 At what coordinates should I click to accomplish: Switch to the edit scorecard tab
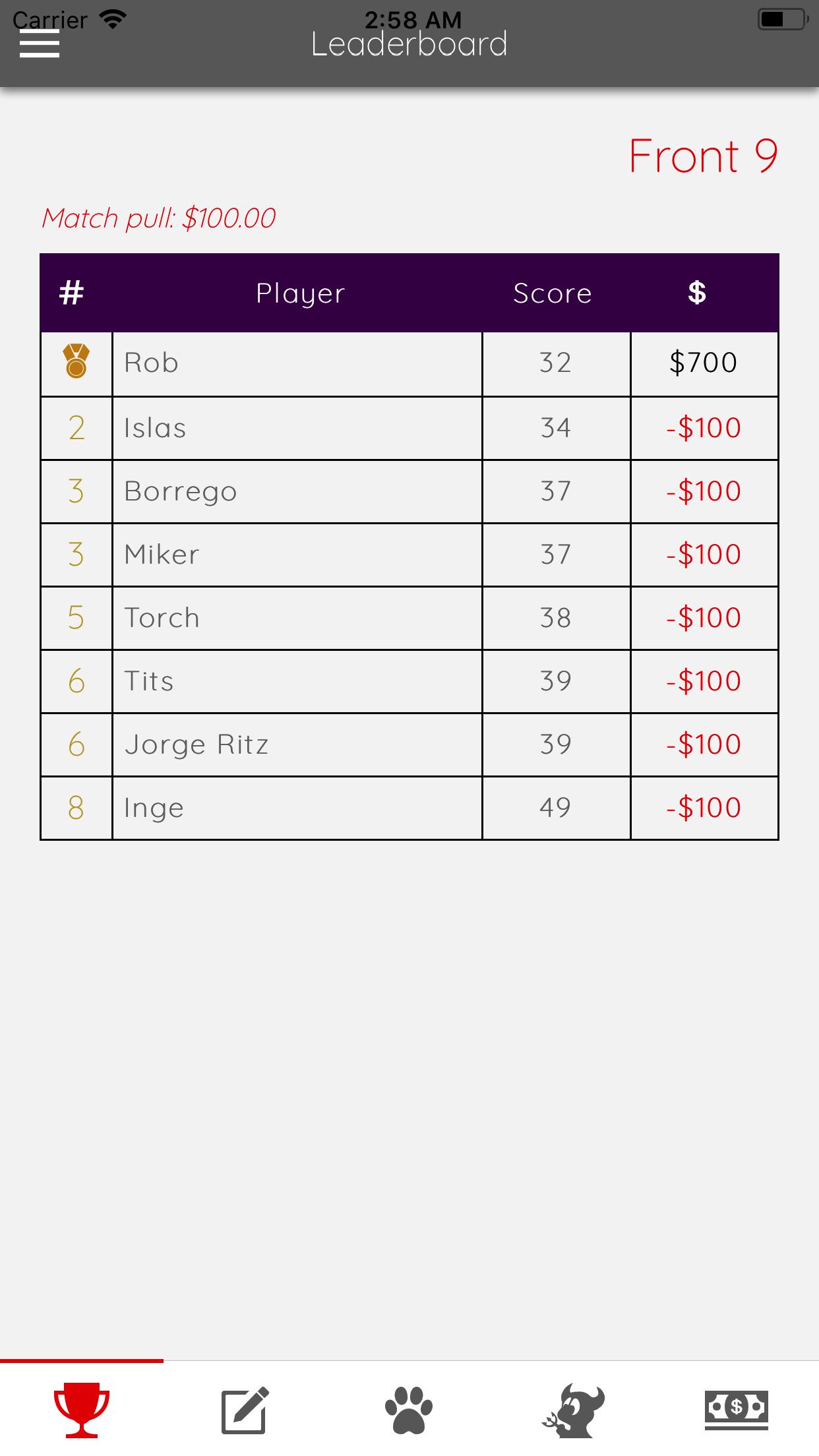point(245,1410)
